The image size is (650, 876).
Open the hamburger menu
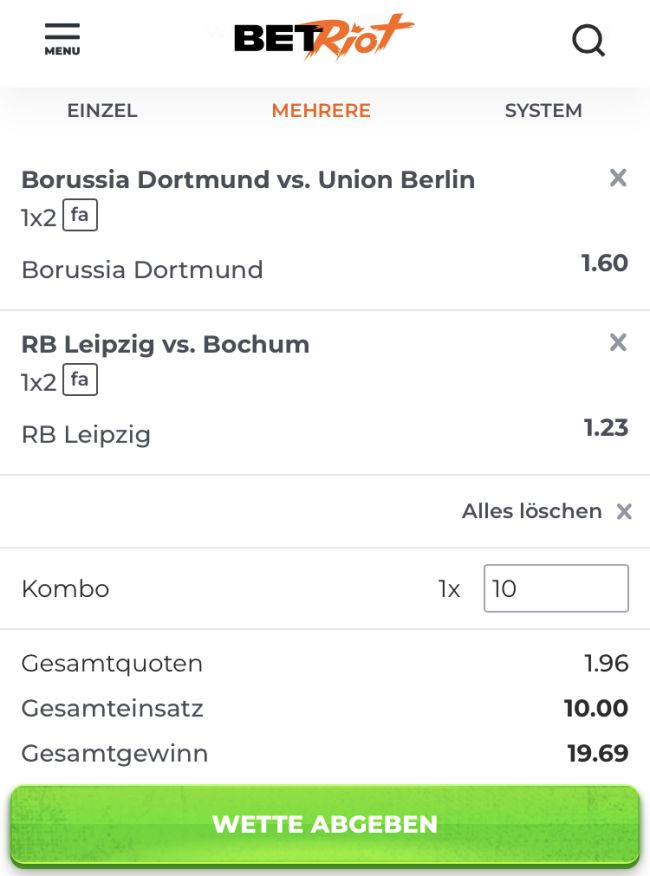coord(62,39)
